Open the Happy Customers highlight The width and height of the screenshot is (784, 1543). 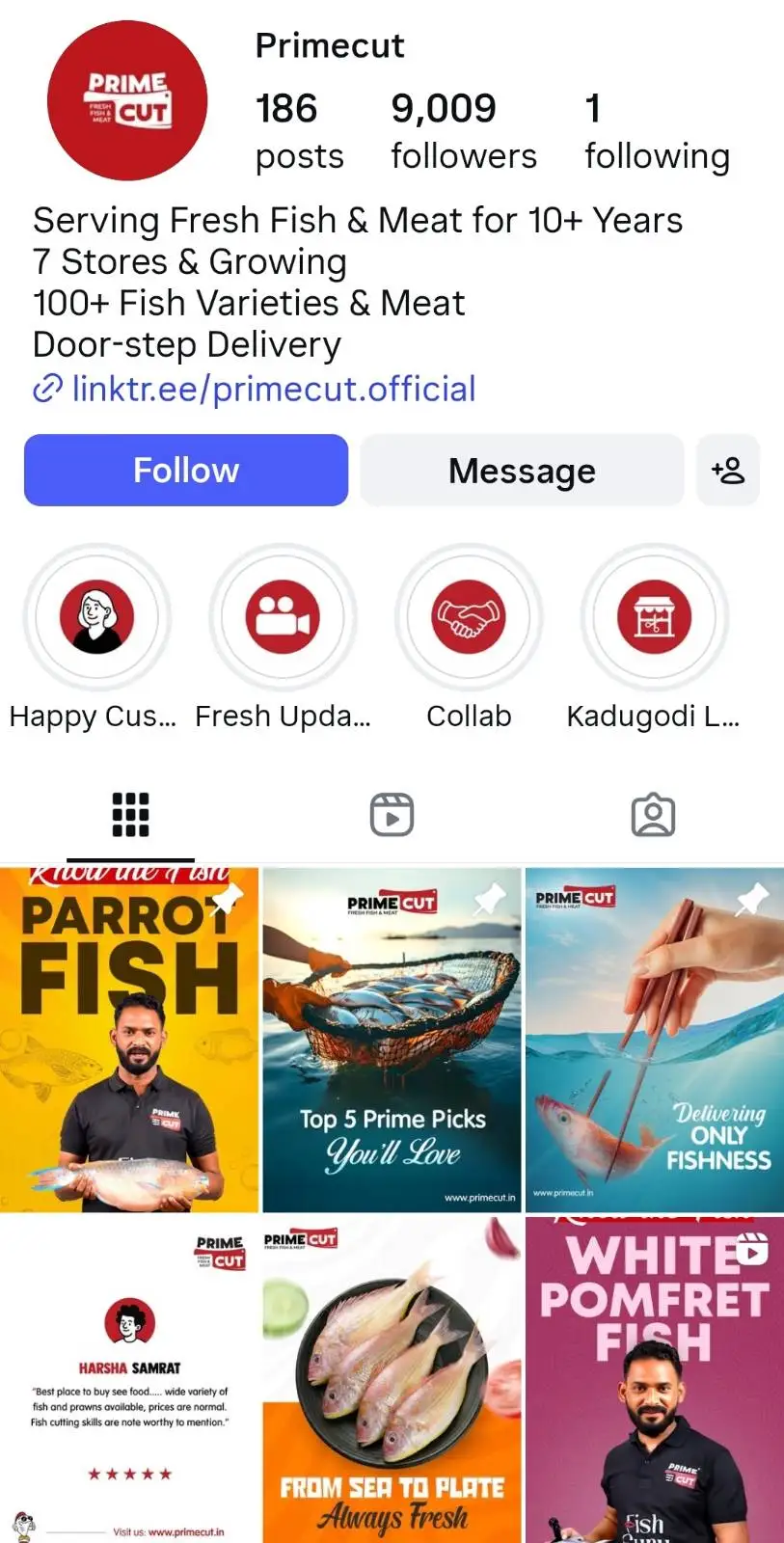point(96,617)
